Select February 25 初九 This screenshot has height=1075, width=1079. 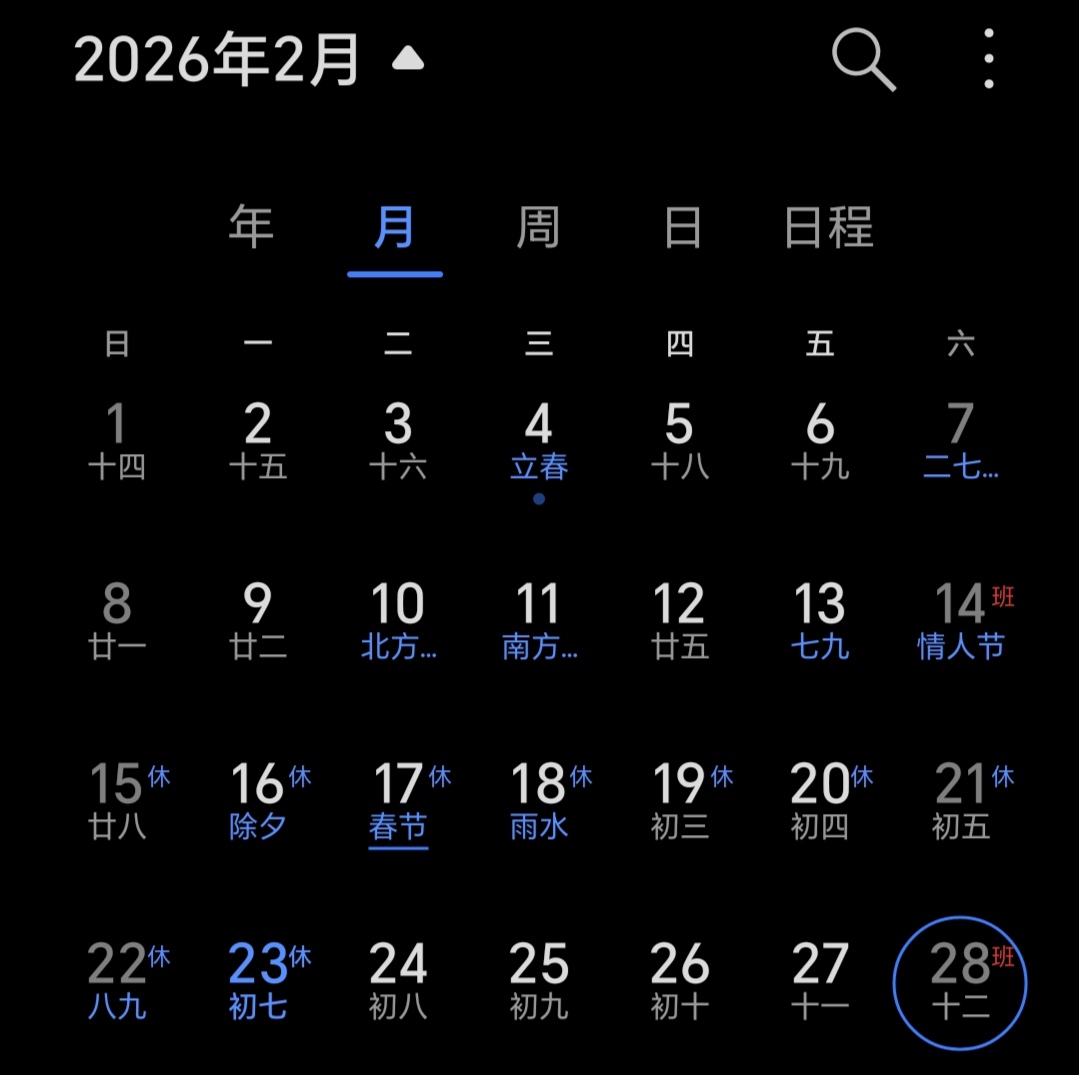coord(539,982)
